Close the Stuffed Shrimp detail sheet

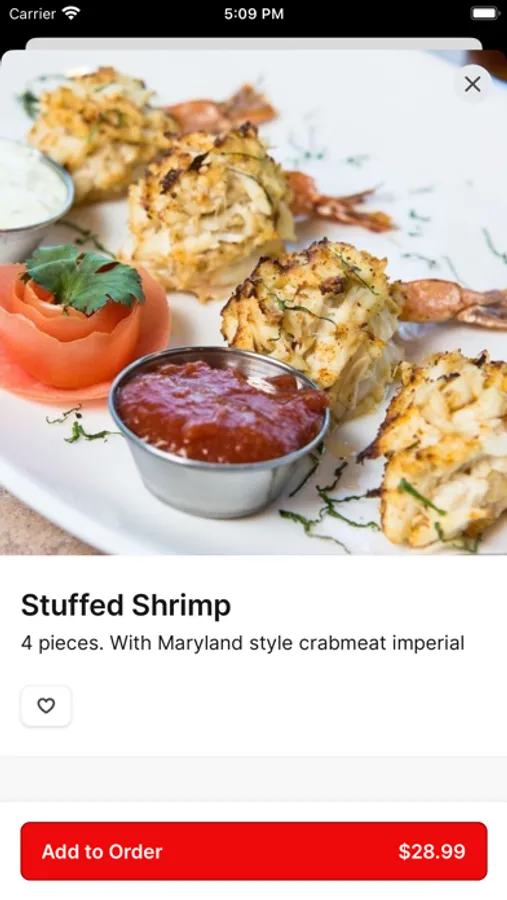(473, 84)
